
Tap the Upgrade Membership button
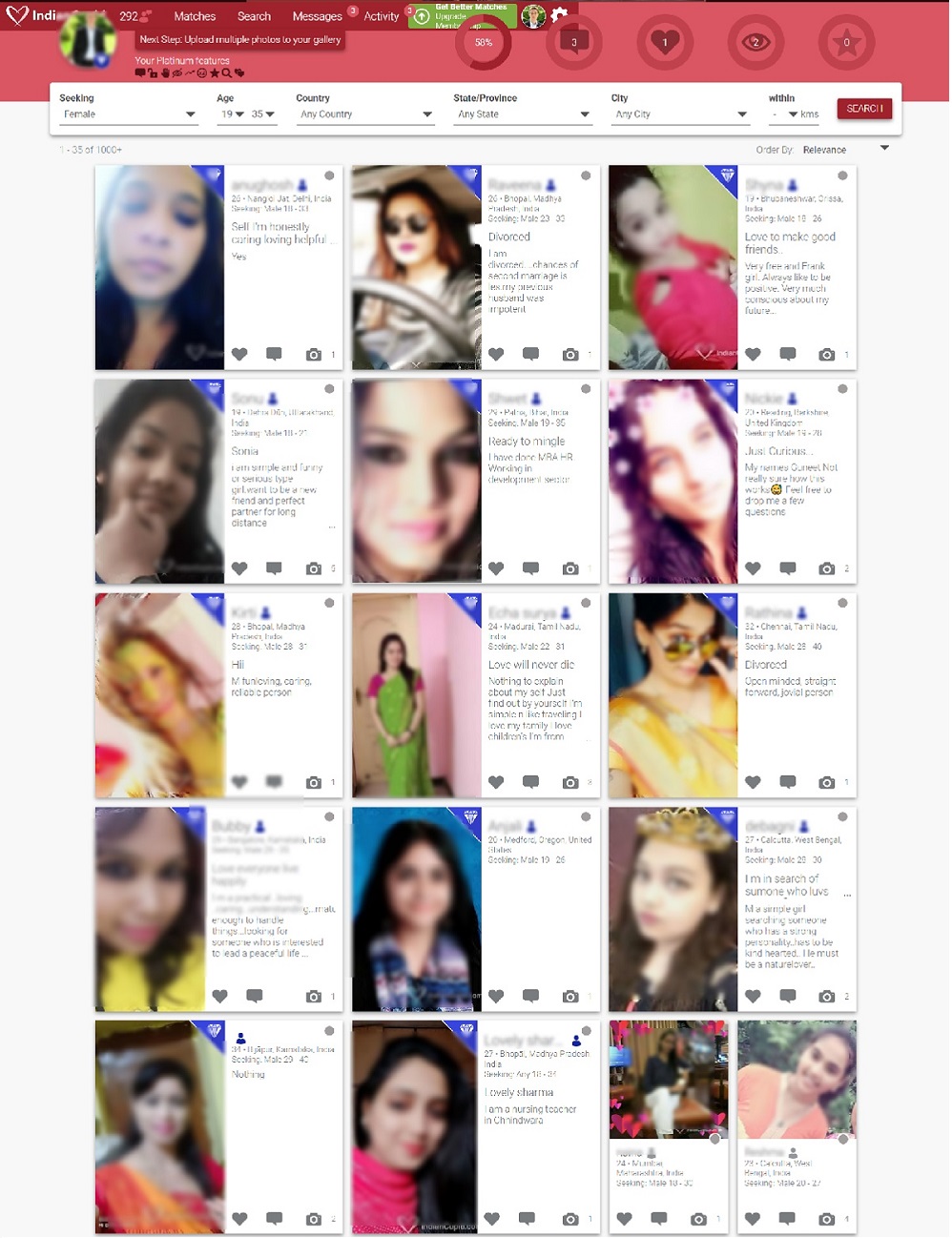pyautogui.click(x=462, y=16)
